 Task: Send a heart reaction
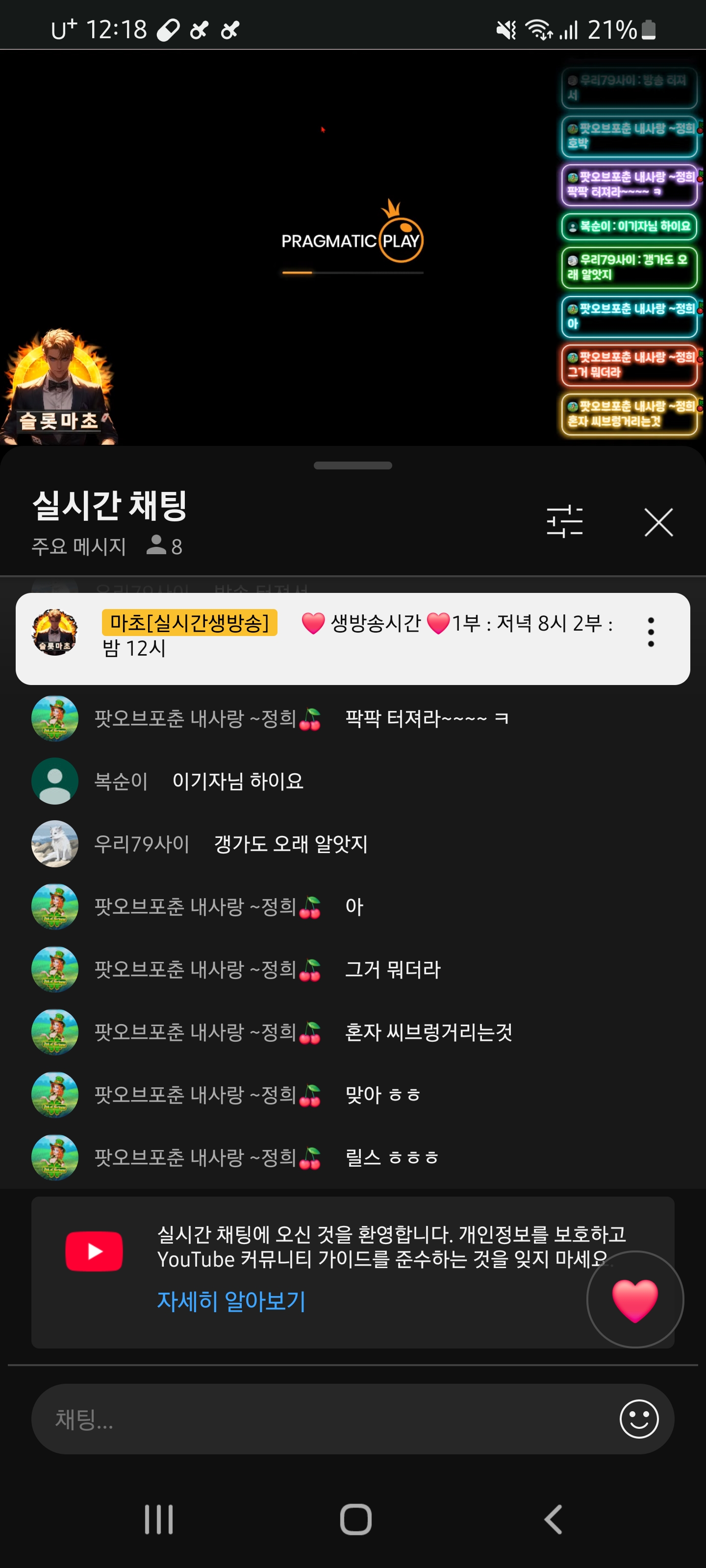(634, 1299)
